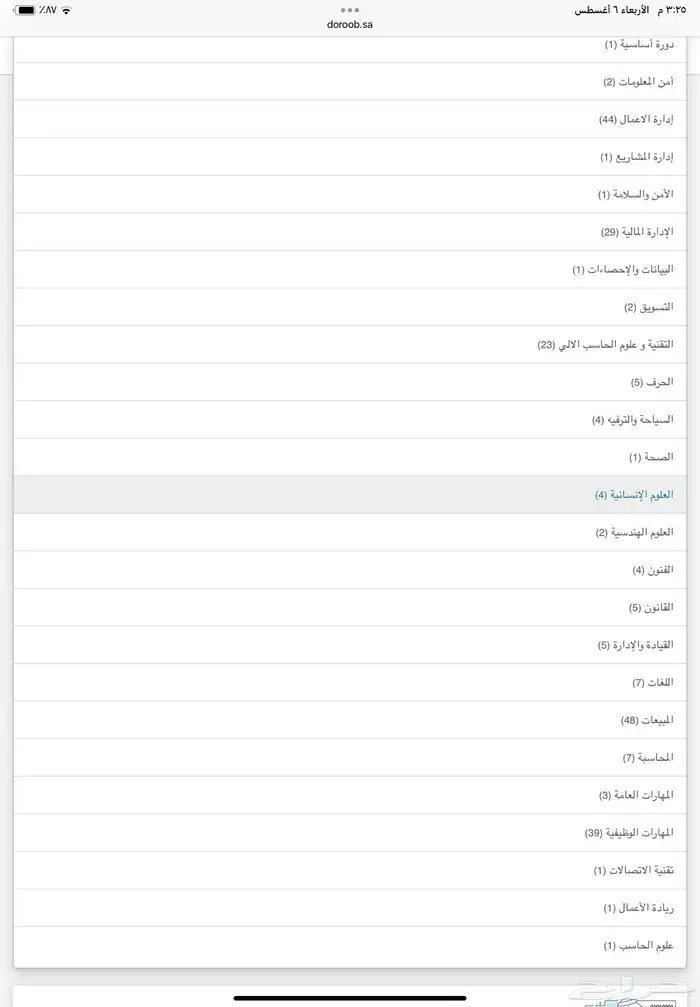Choose the التسويق (2) category
The image size is (700, 1007).
point(648,307)
